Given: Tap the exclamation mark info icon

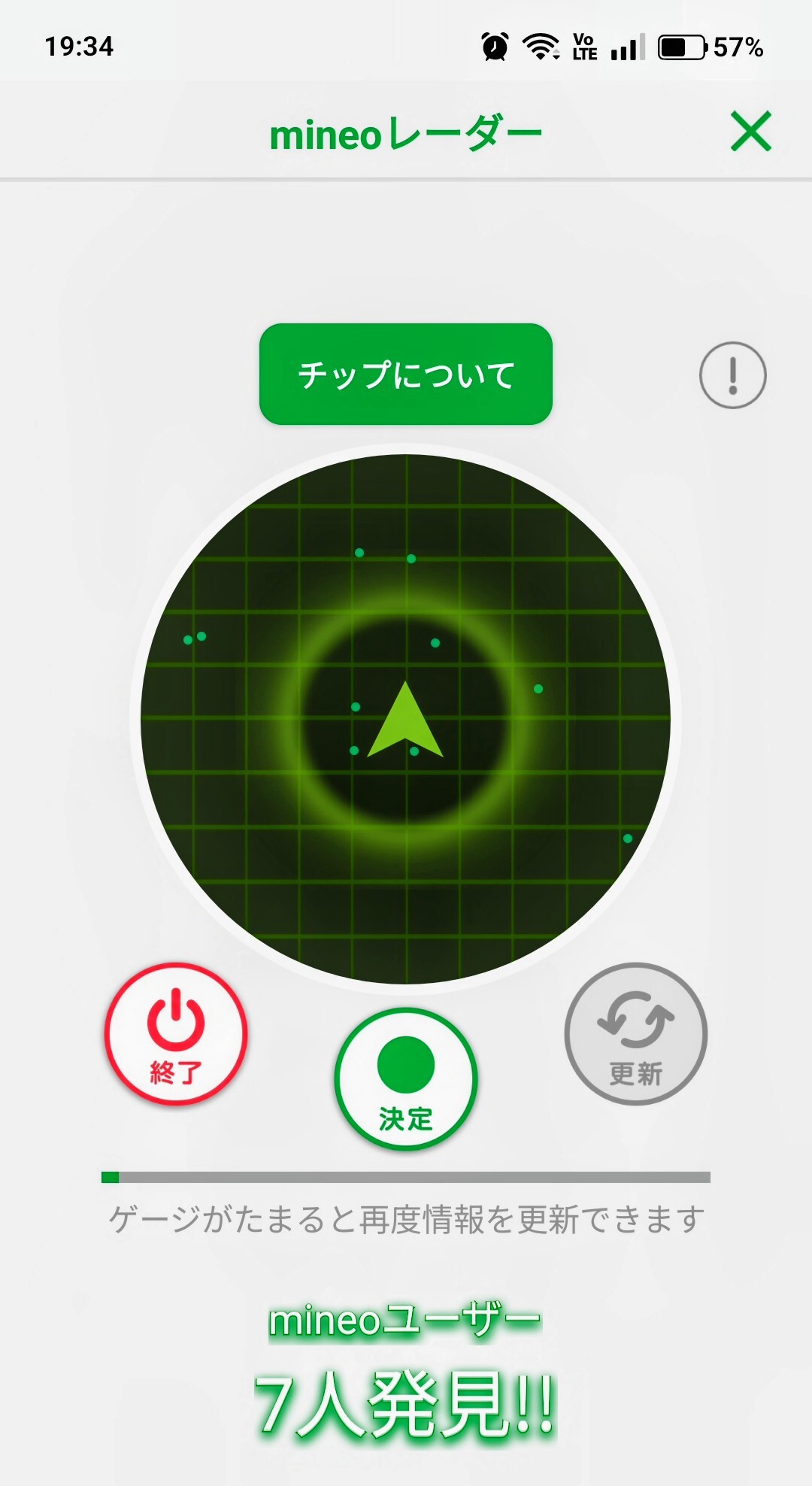Looking at the screenshot, I should tap(733, 375).
